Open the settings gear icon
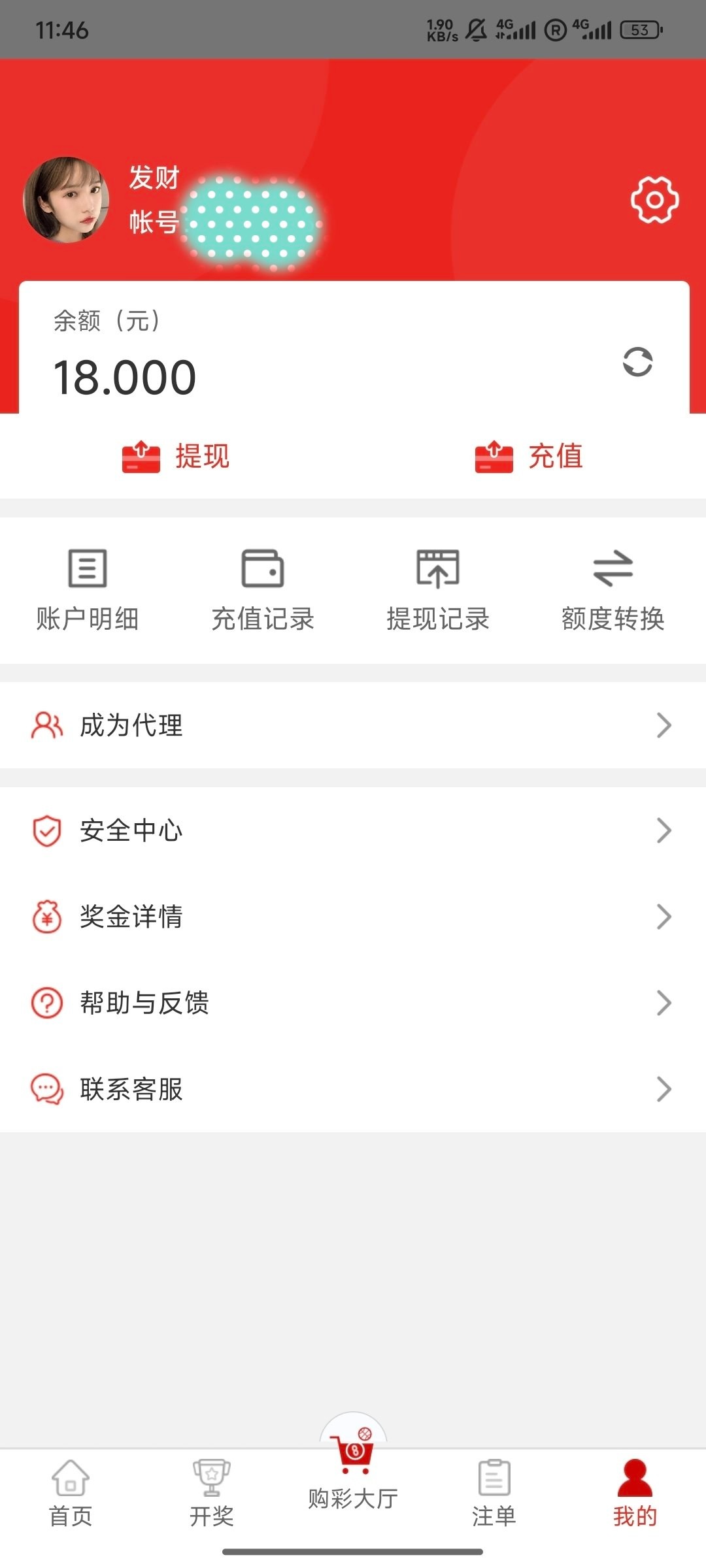 [x=654, y=200]
